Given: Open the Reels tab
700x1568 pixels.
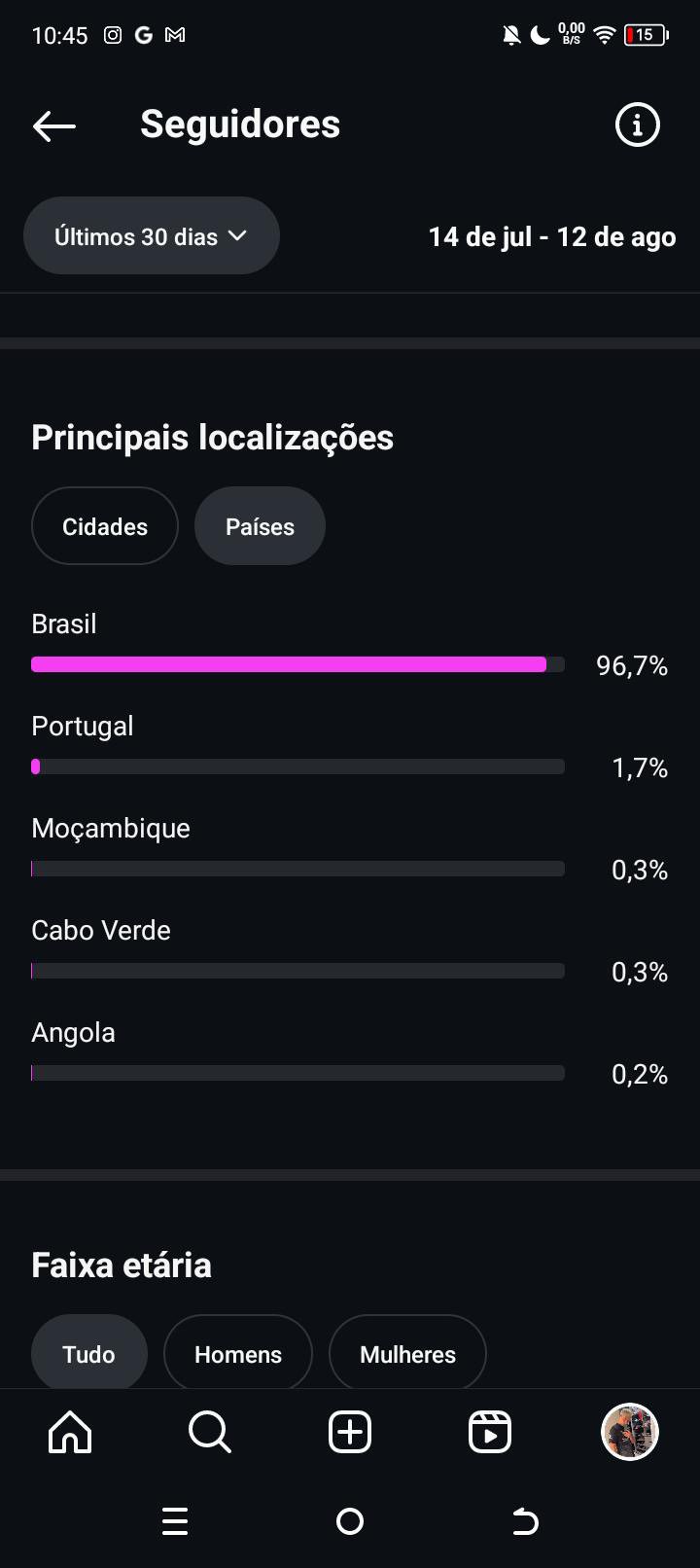Looking at the screenshot, I should (490, 1432).
